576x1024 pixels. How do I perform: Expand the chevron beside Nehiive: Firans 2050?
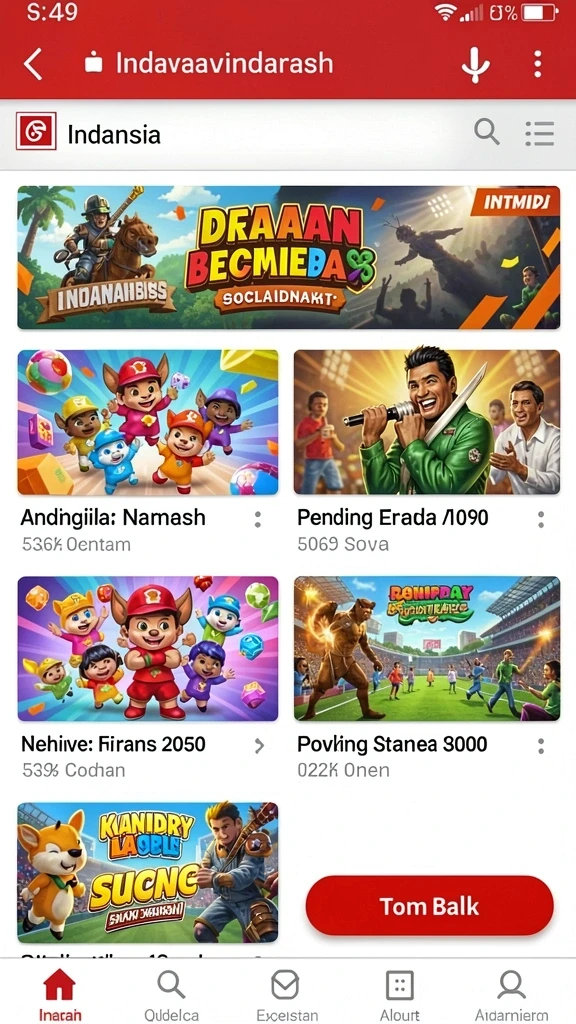(x=259, y=746)
